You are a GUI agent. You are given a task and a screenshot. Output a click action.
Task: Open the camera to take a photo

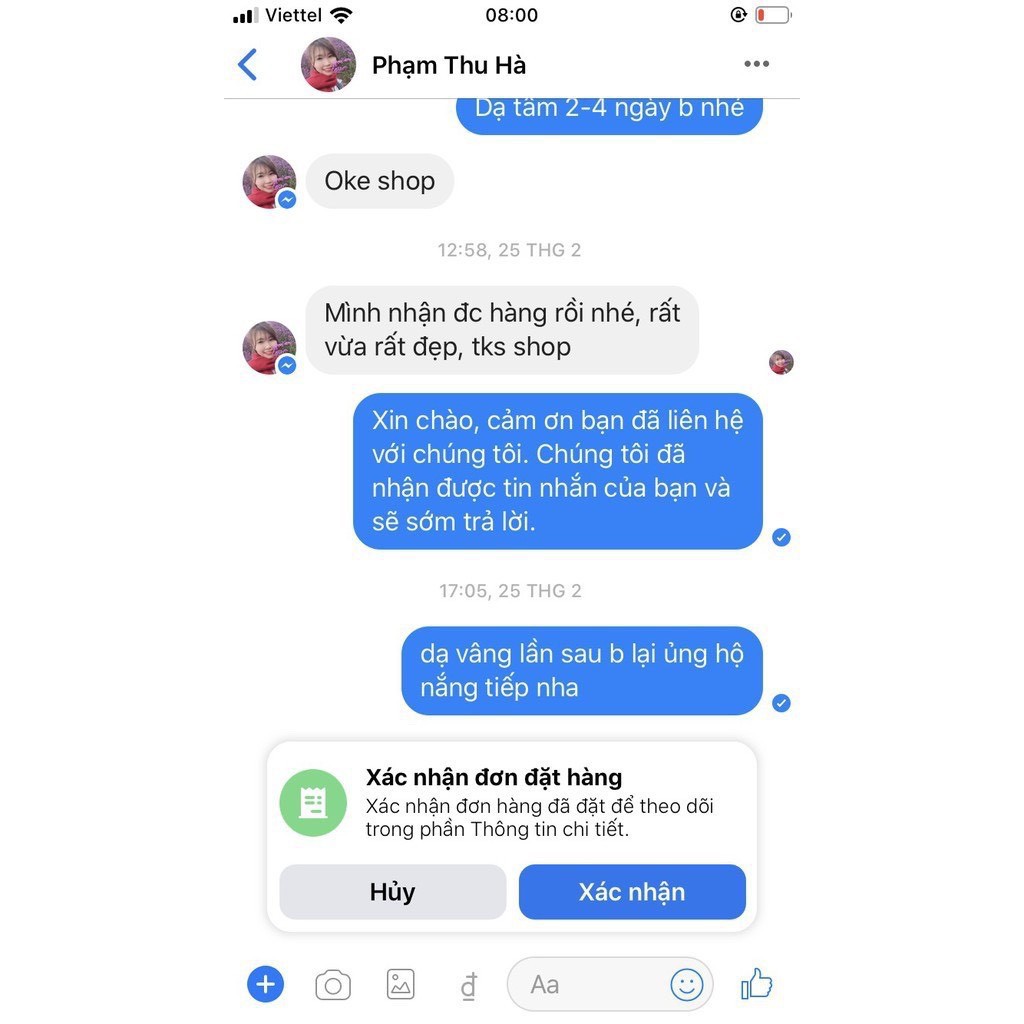(333, 986)
